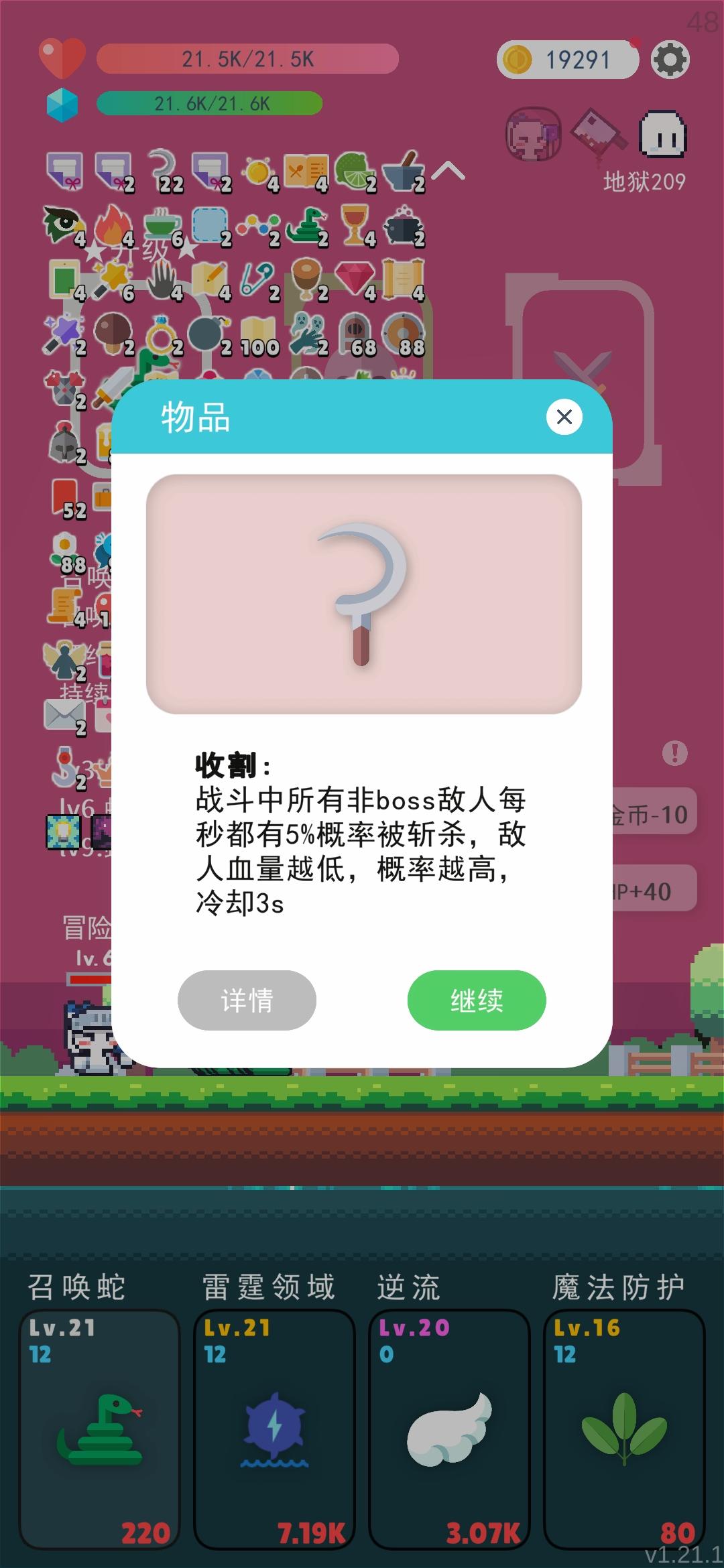Click the pink character portrait icon
Image resolution: width=724 pixels, height=1568 pixels.
coord(533,134)
